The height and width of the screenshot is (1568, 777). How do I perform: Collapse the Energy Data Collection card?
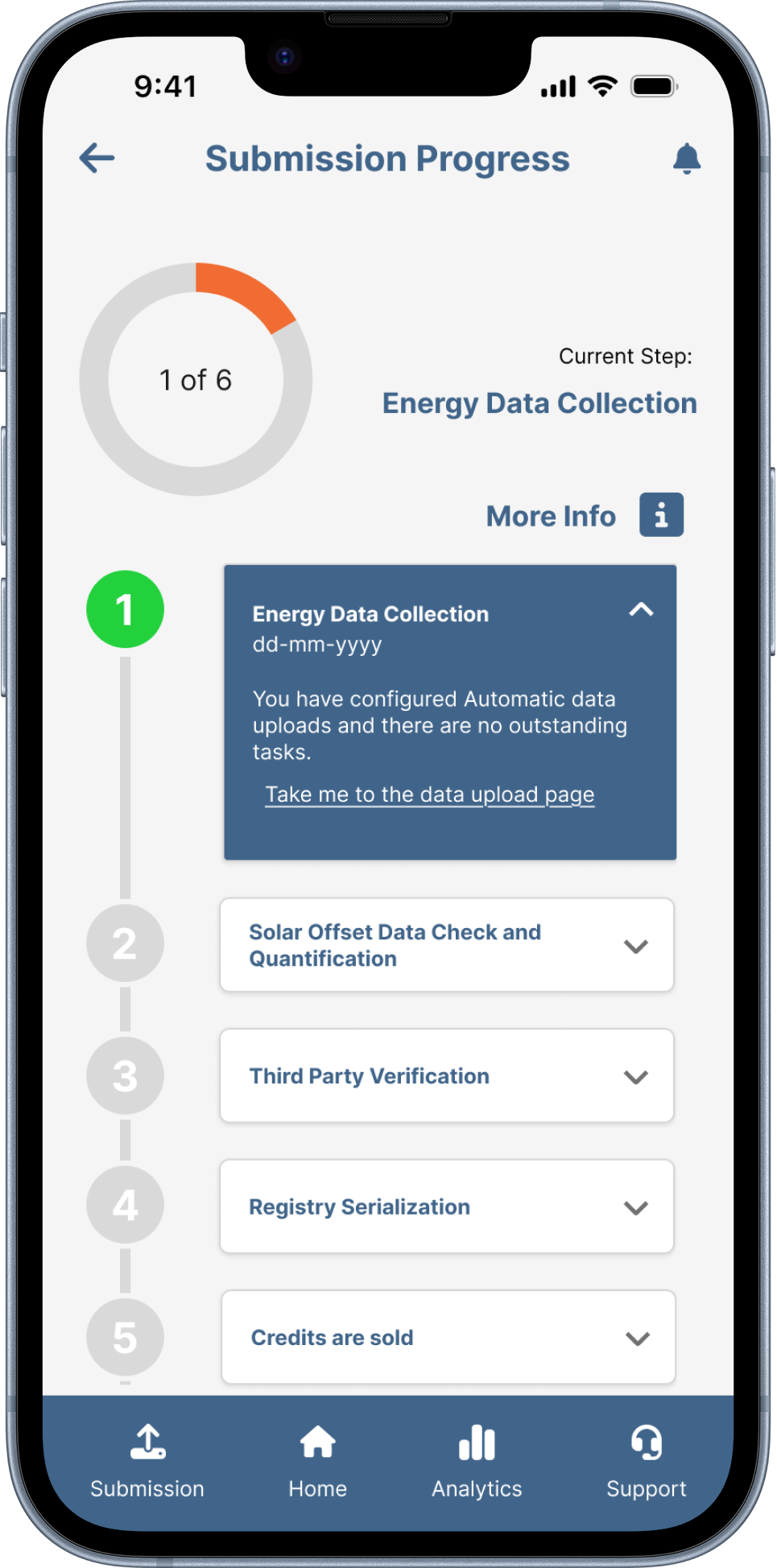(x=641, y=610)
